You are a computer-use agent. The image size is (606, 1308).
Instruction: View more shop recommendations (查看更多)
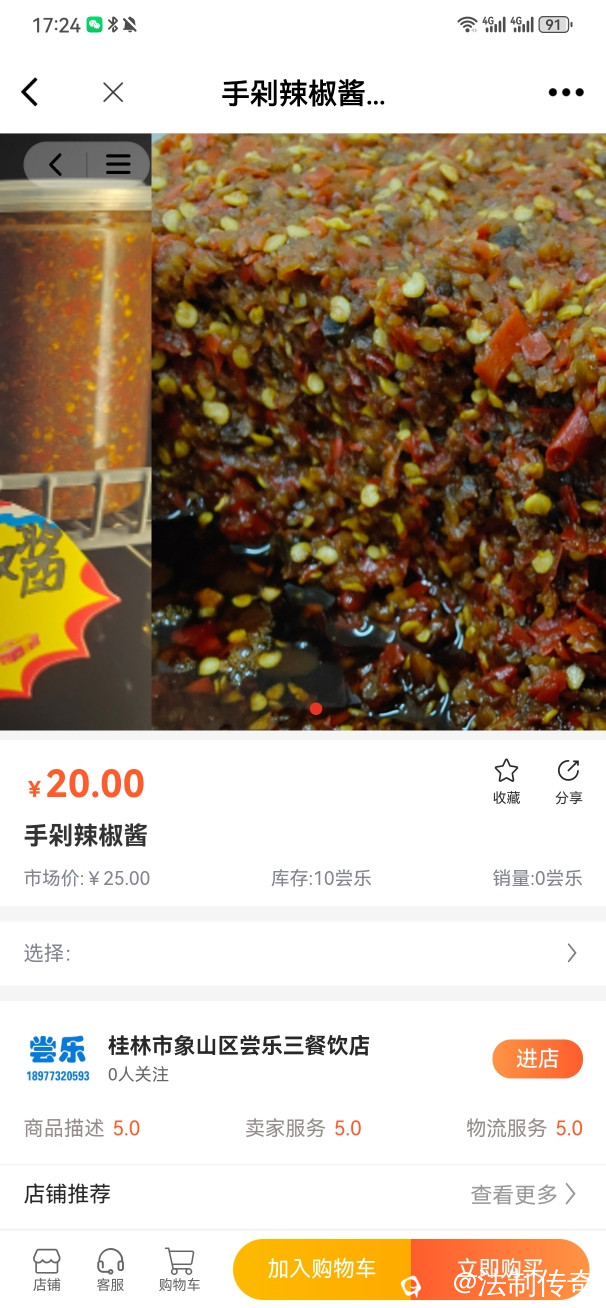[x=523, y=1194]
